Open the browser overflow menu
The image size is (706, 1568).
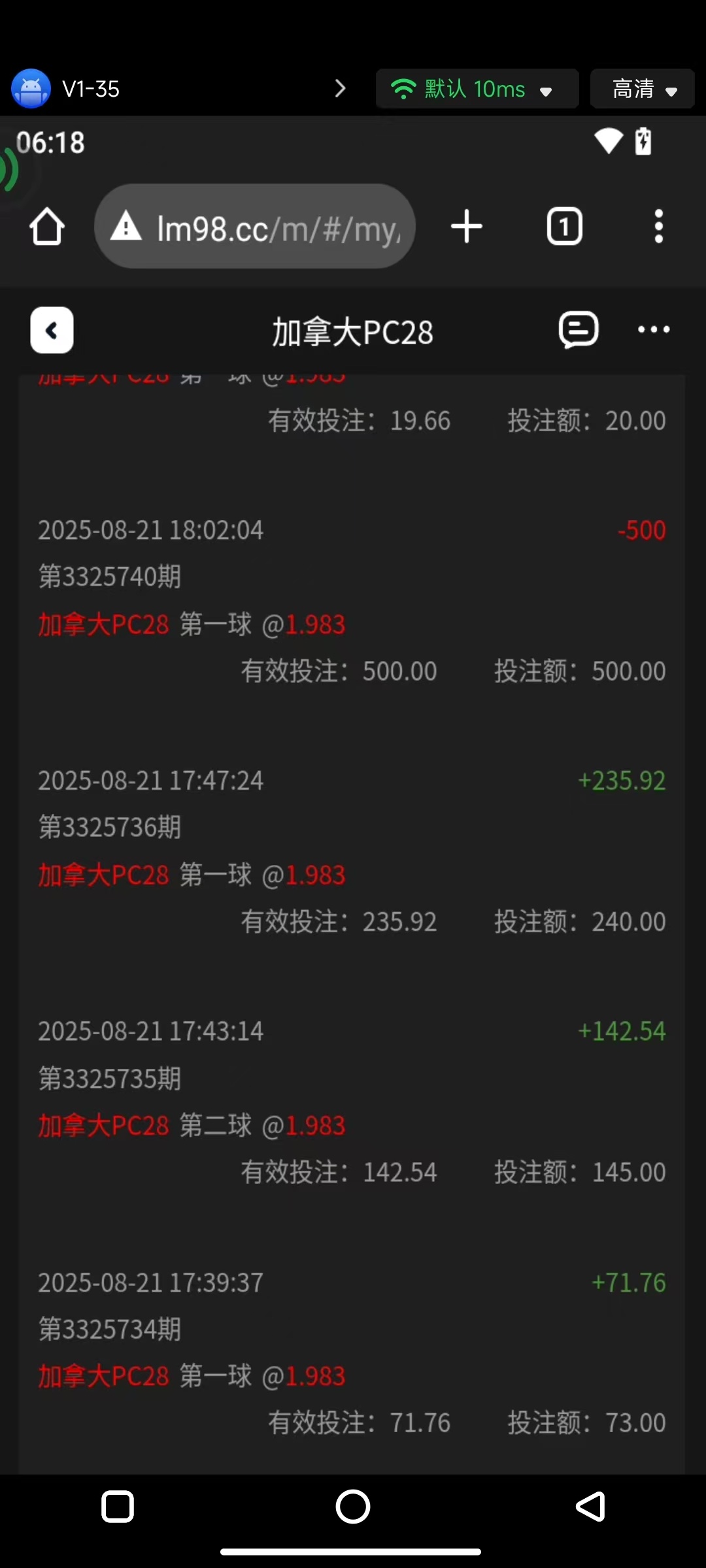coord(658,227)
